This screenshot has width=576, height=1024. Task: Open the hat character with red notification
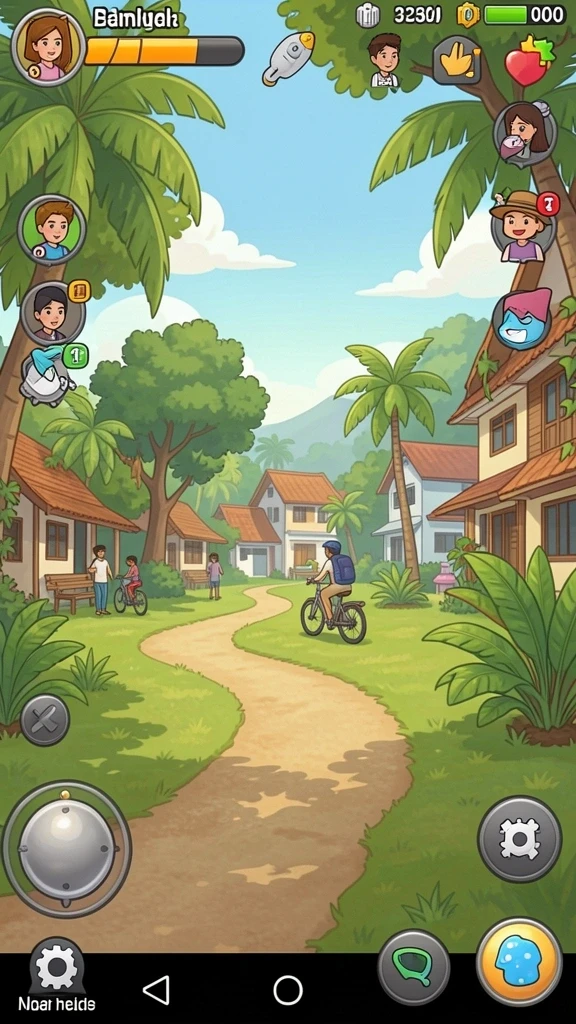(x=524, y=227)
